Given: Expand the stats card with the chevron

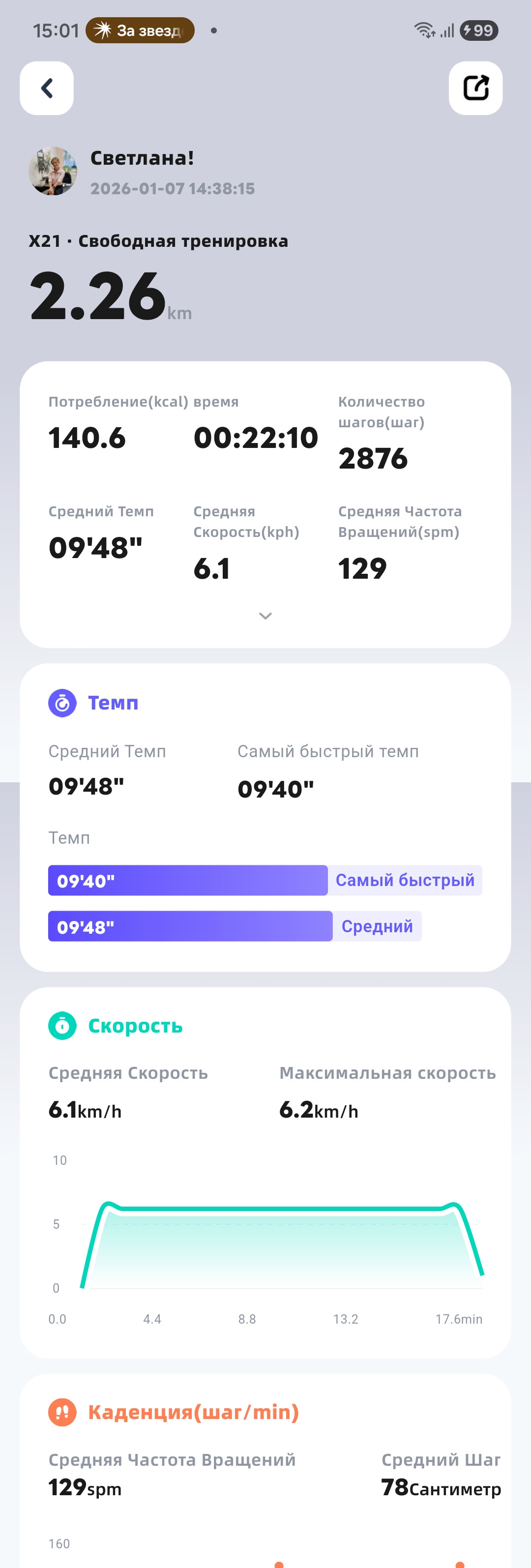Looking at the screenshot, I should 265,616.
